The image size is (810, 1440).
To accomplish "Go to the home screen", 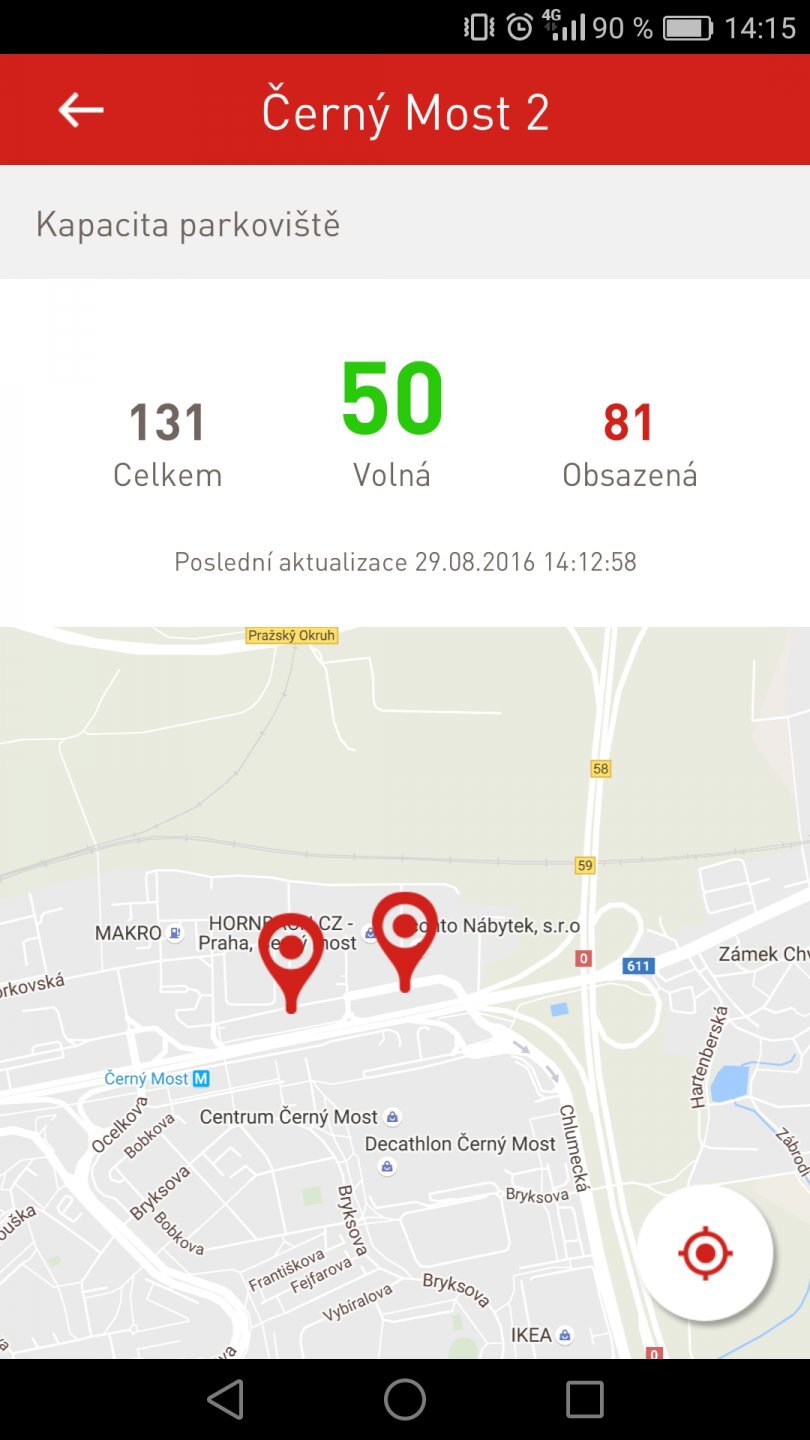I will 405,1399.
